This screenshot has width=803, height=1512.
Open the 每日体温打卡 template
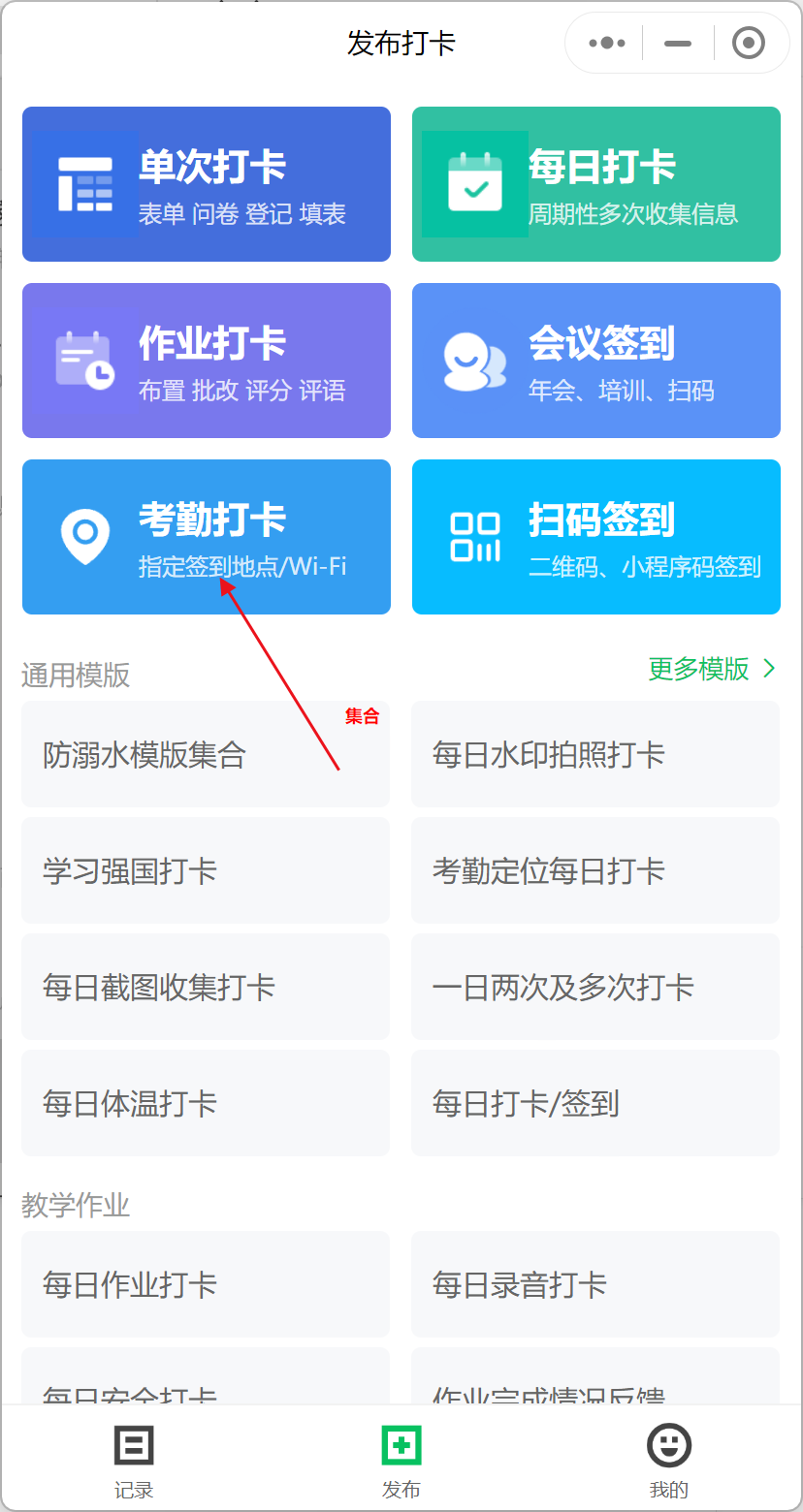[206, 1103]
